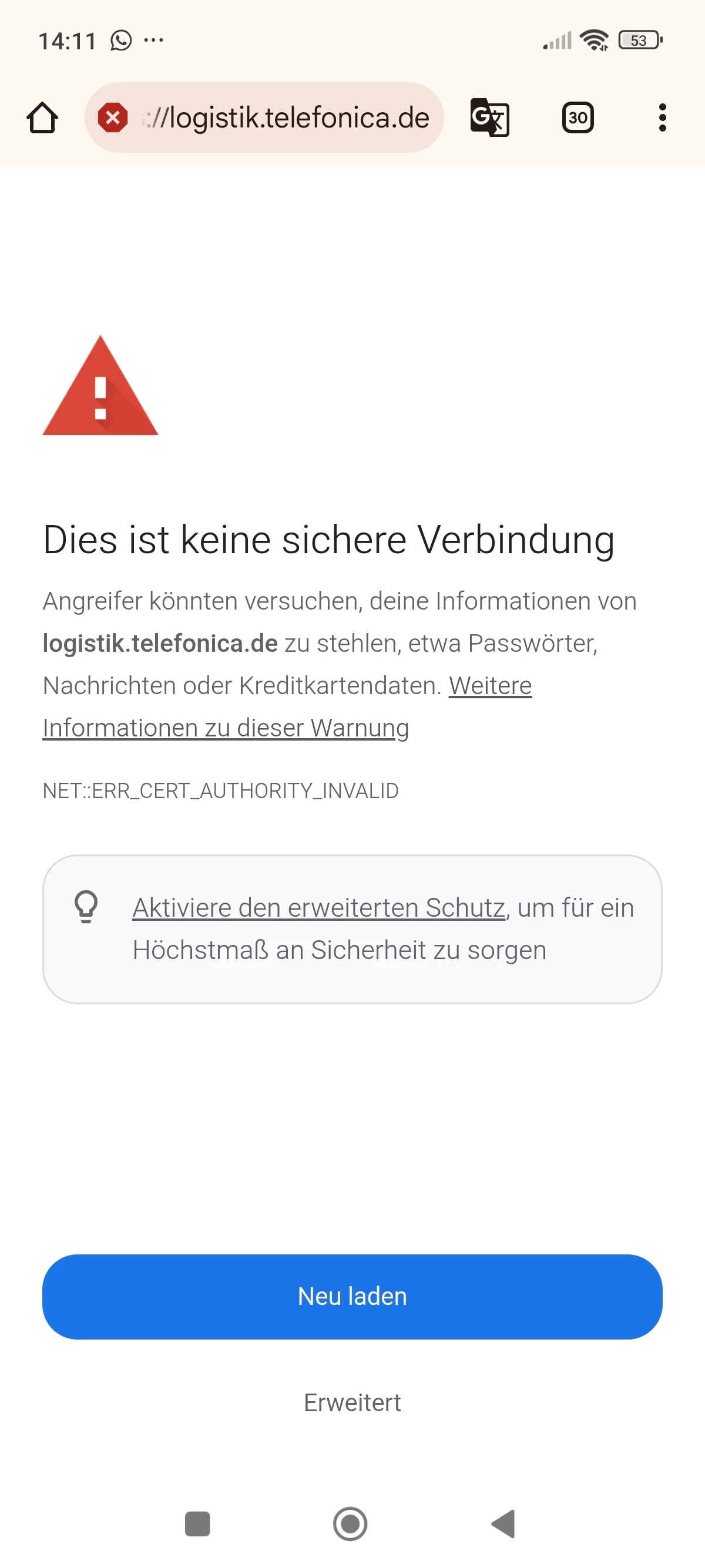Tap the red not-secure site icon

(x=113, y=117)
